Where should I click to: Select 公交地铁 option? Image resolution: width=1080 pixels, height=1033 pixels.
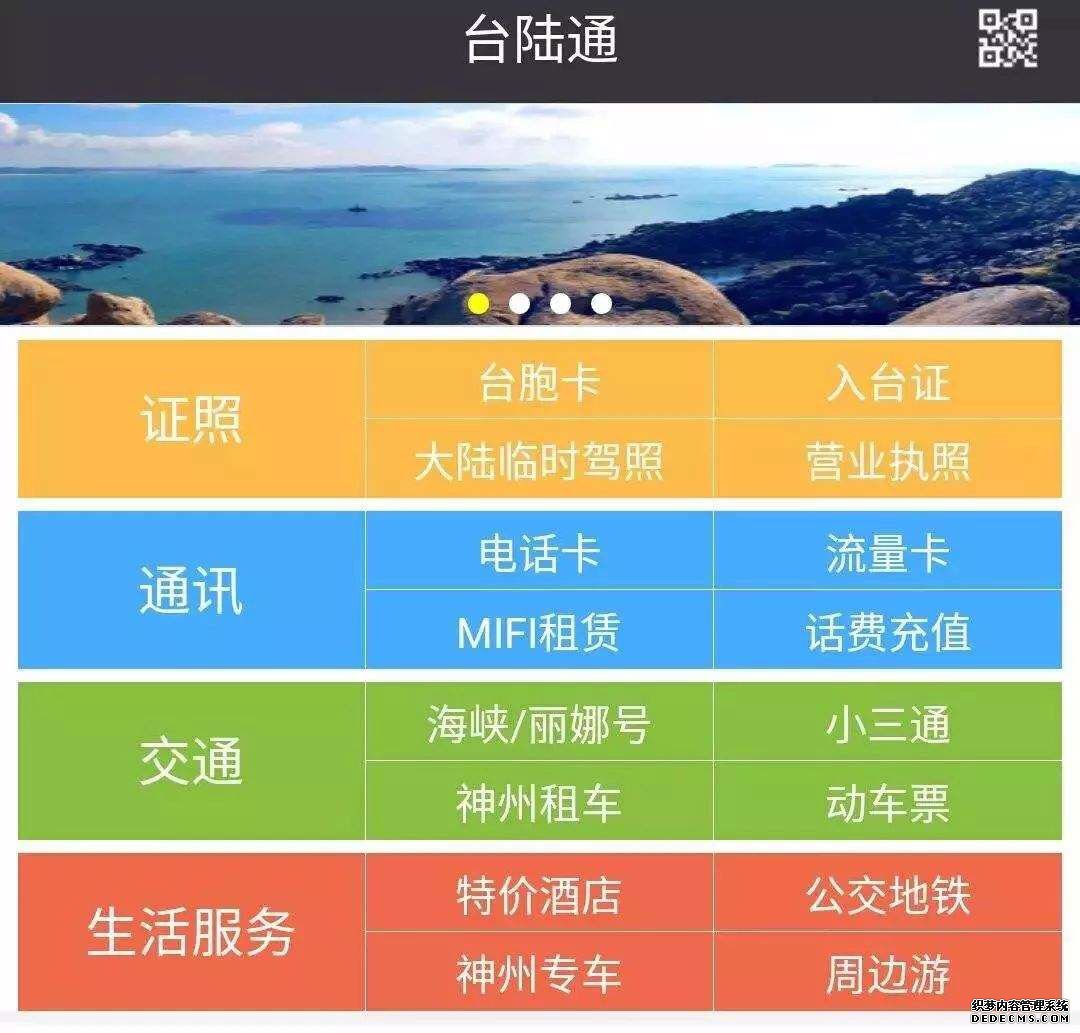click(887, 894)
